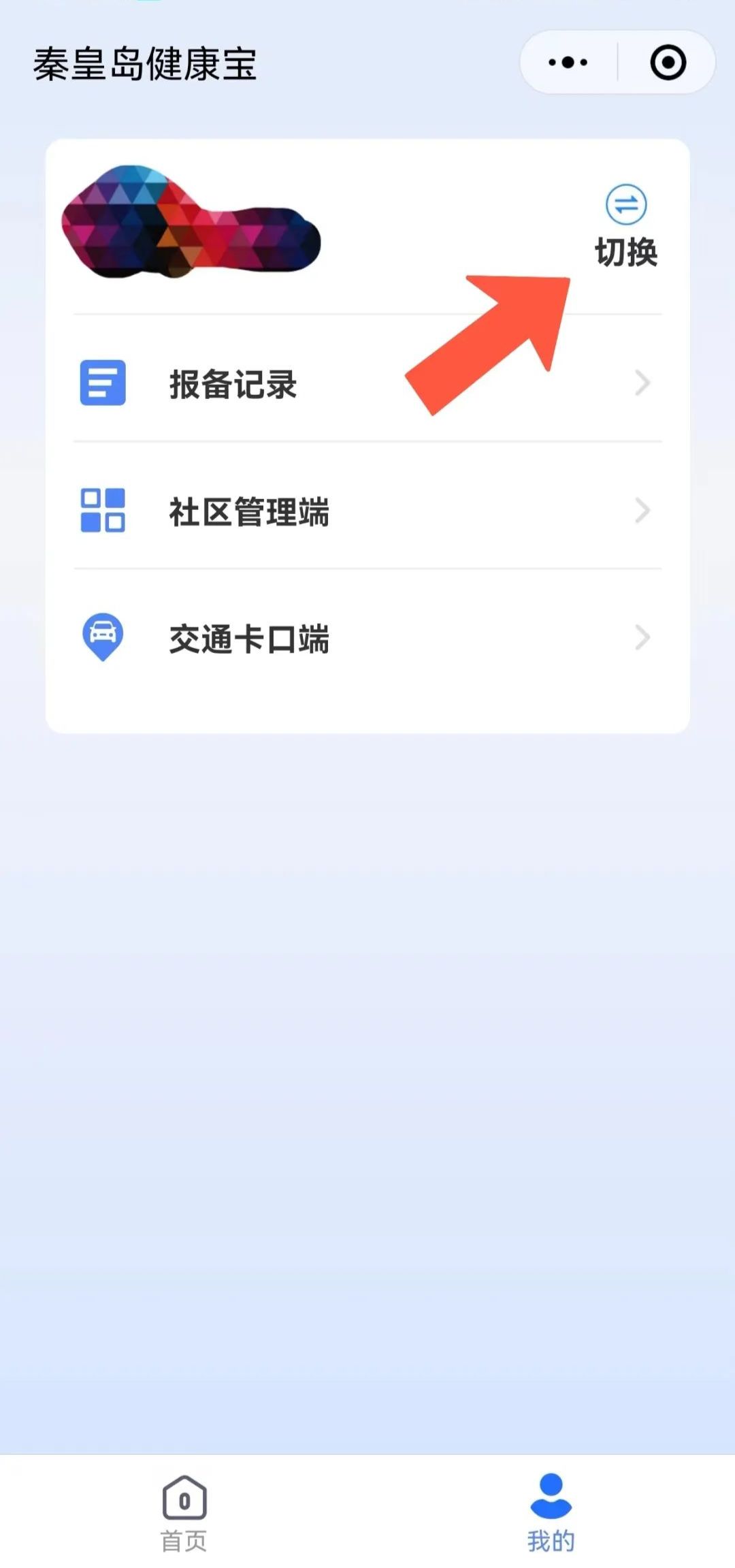Expand 社区管理端 using the right arrow

[642, 509]
